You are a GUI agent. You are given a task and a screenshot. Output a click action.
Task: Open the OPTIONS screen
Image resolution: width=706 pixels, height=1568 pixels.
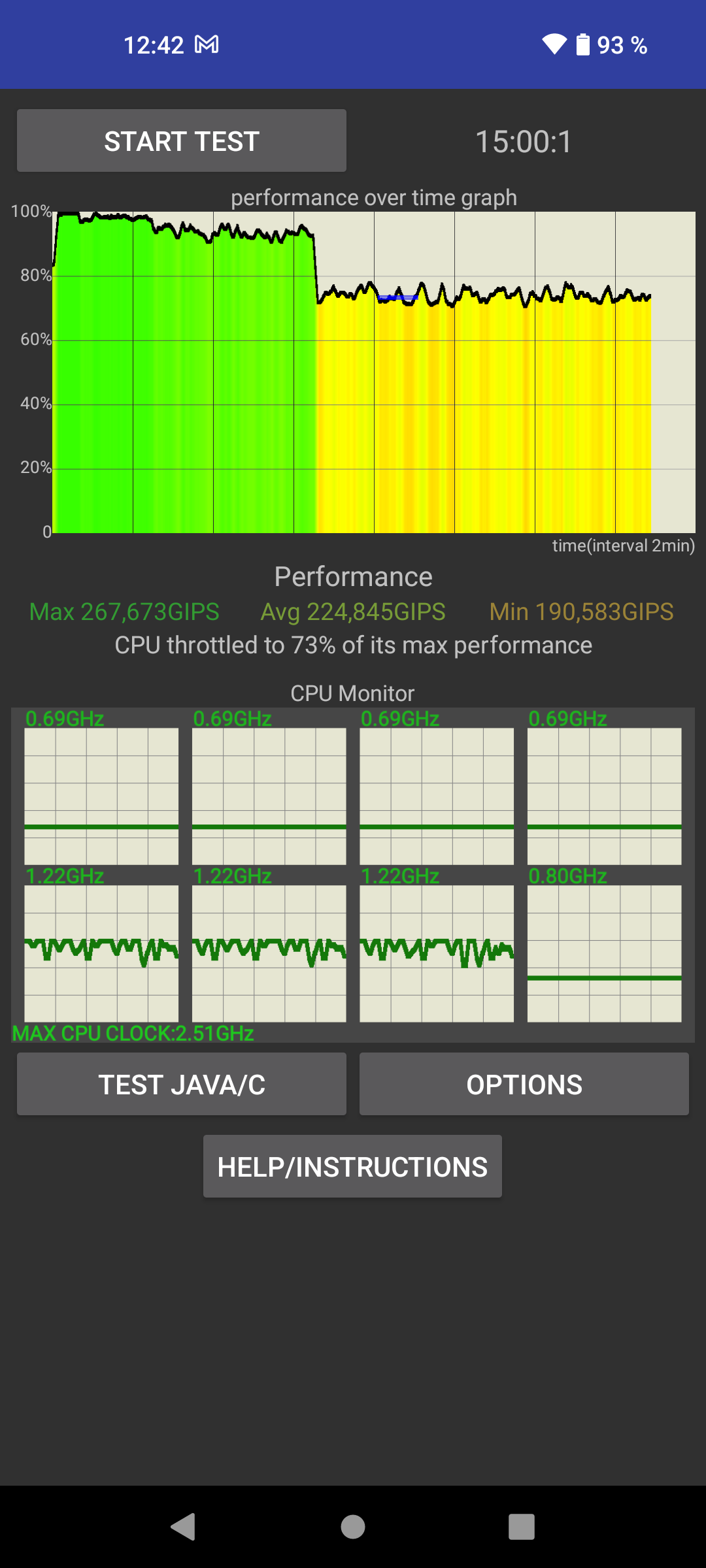point(524,1084)
